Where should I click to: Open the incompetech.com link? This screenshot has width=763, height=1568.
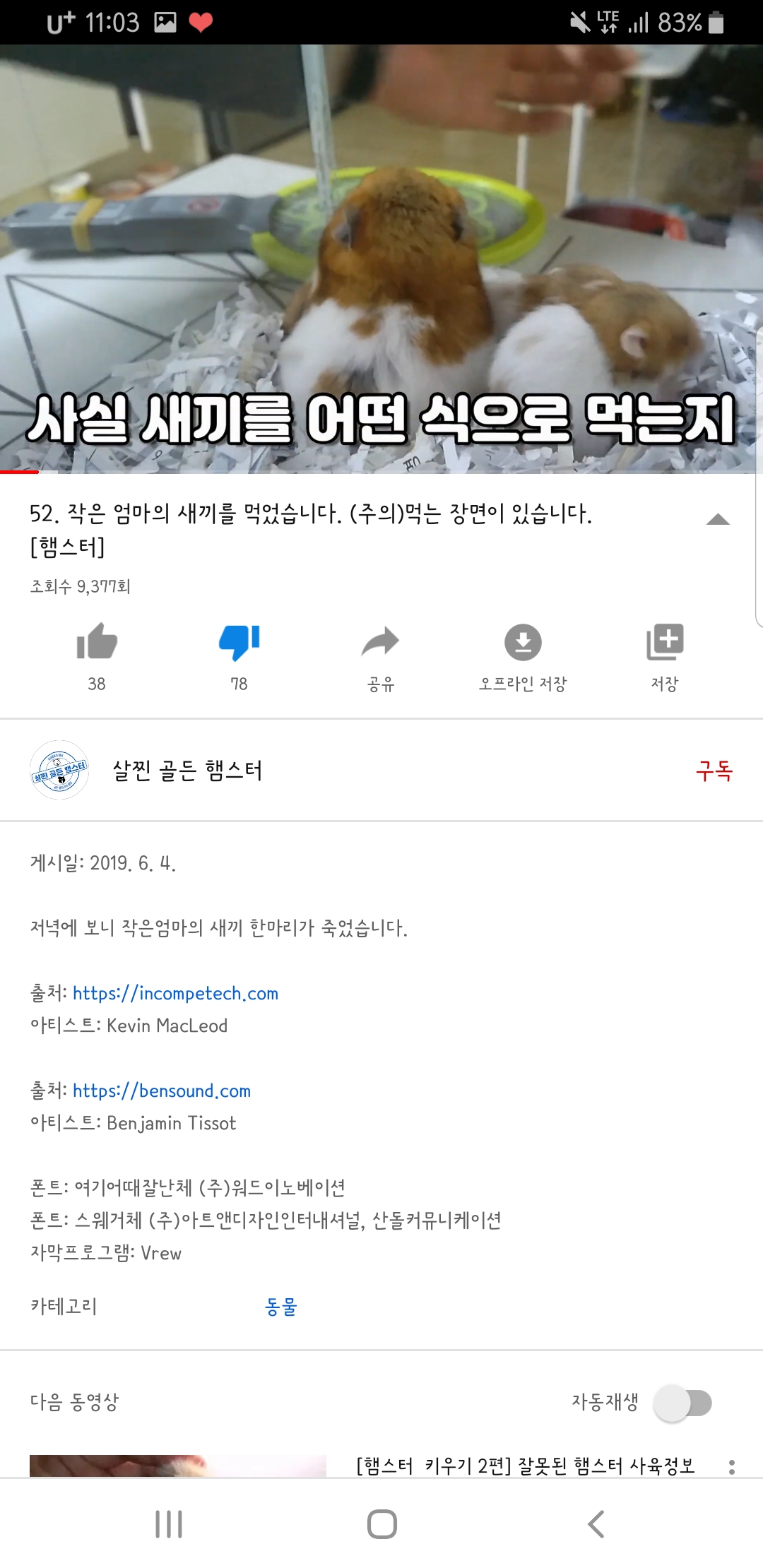pyautogui.click(x=175, y=993)
